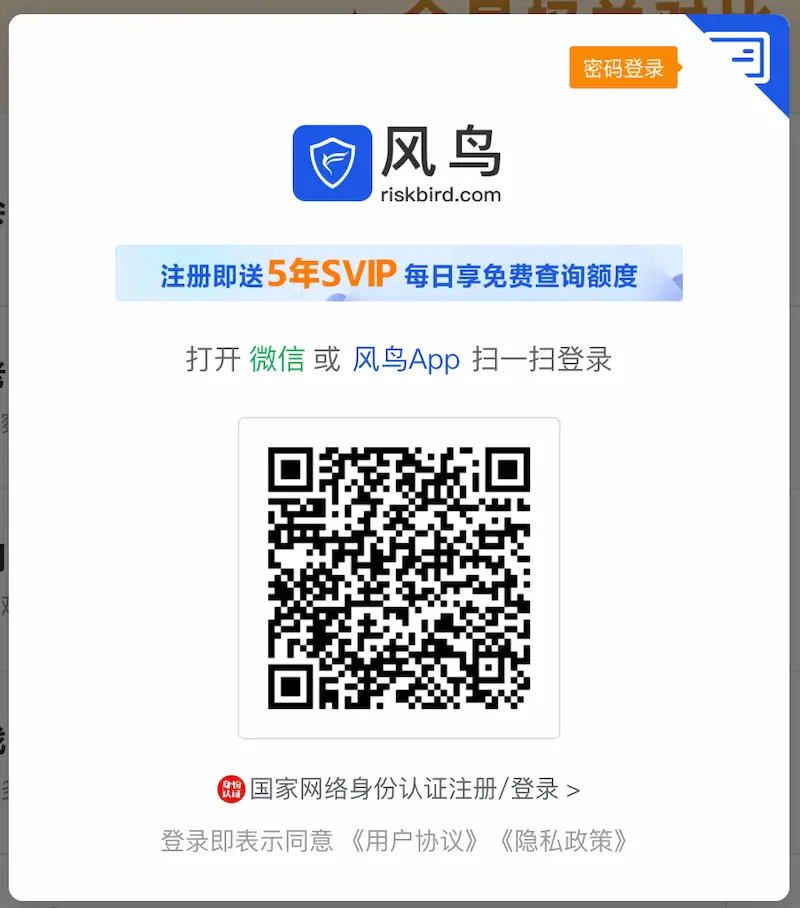Viewport: 800px width, 908px height.
Task: Open the 隐私政策 privacy policy
Action: 563,841
